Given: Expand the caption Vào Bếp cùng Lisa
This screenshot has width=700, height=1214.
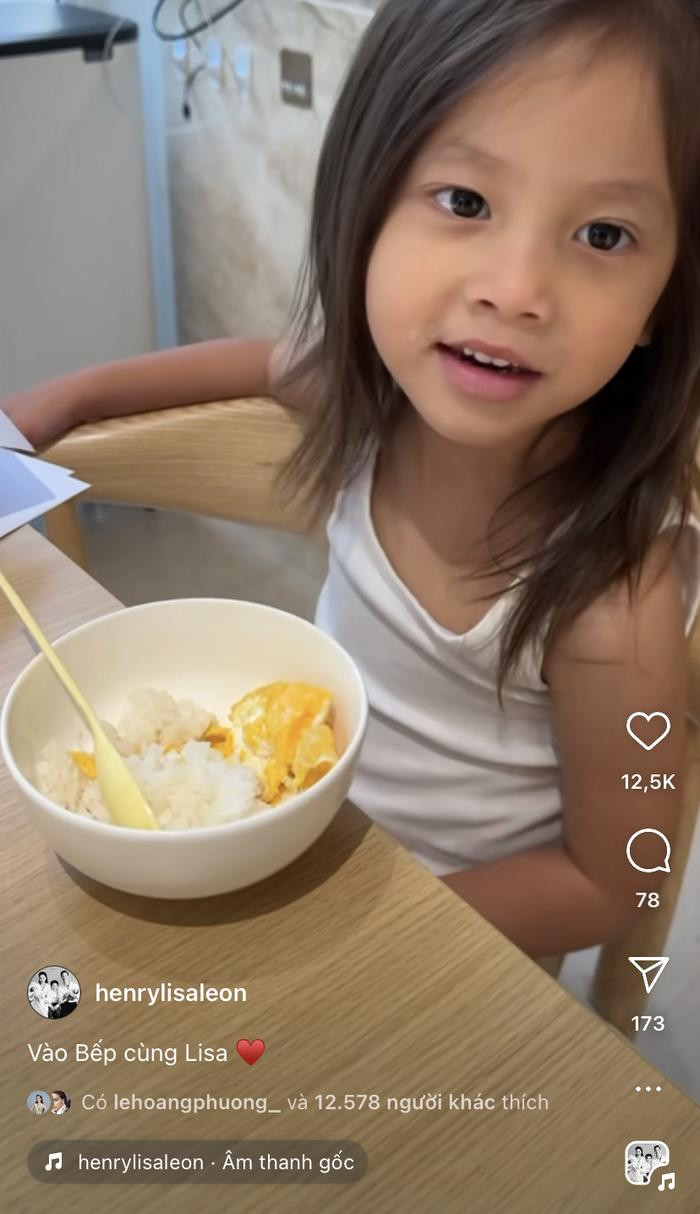Looking at the screenshot, I should point(145,1052).
